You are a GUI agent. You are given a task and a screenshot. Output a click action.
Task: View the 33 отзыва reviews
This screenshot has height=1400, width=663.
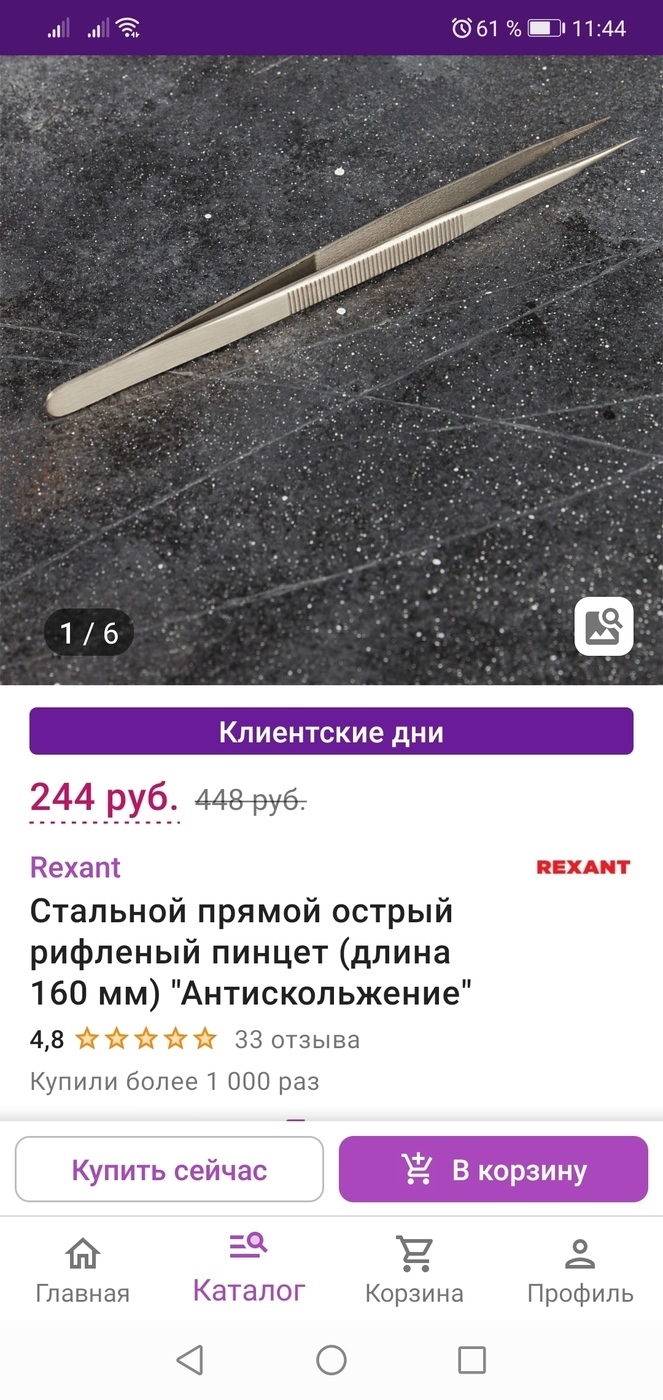297,1039
